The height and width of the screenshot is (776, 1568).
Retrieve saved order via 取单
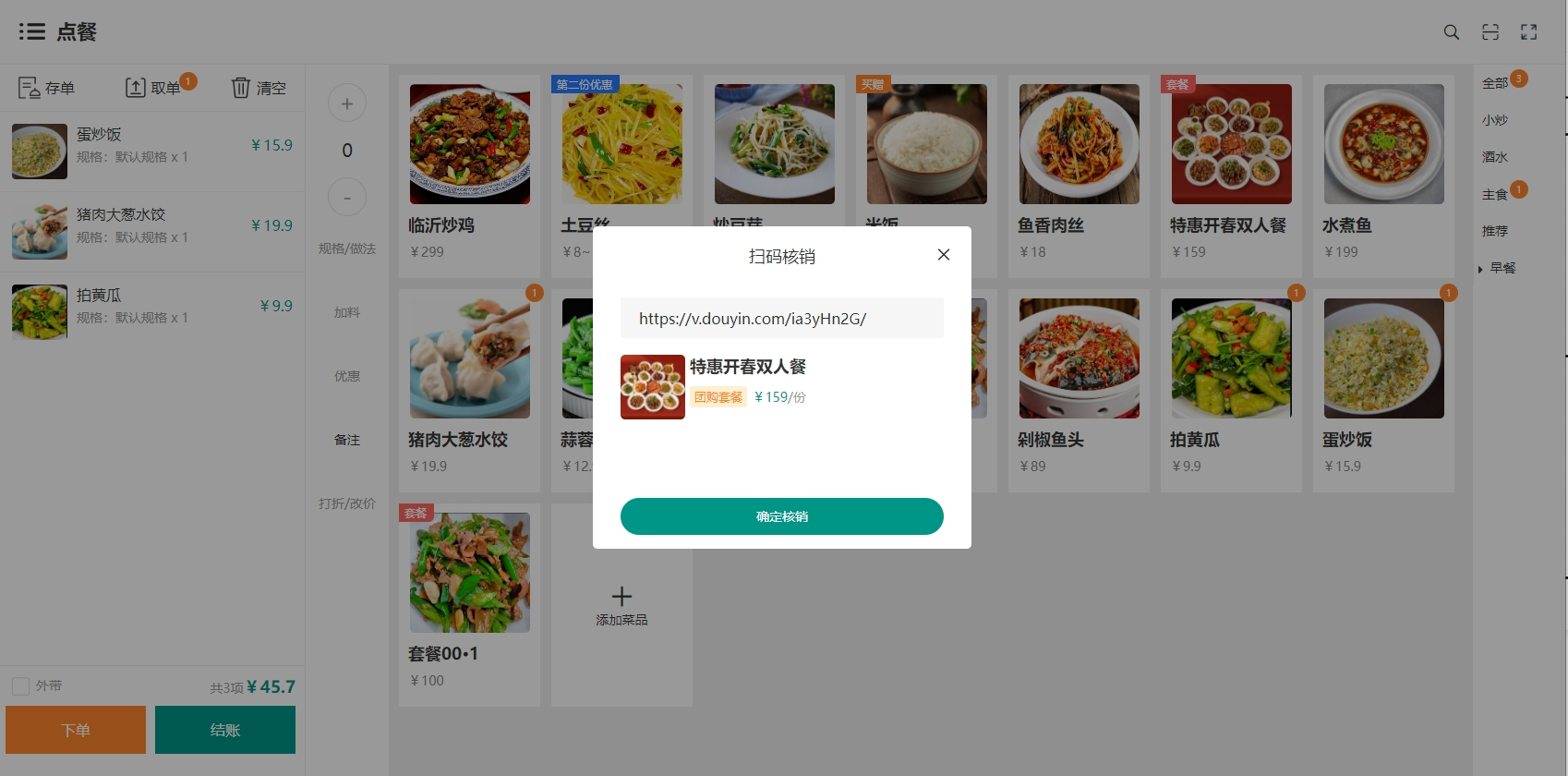coord(153,88)
